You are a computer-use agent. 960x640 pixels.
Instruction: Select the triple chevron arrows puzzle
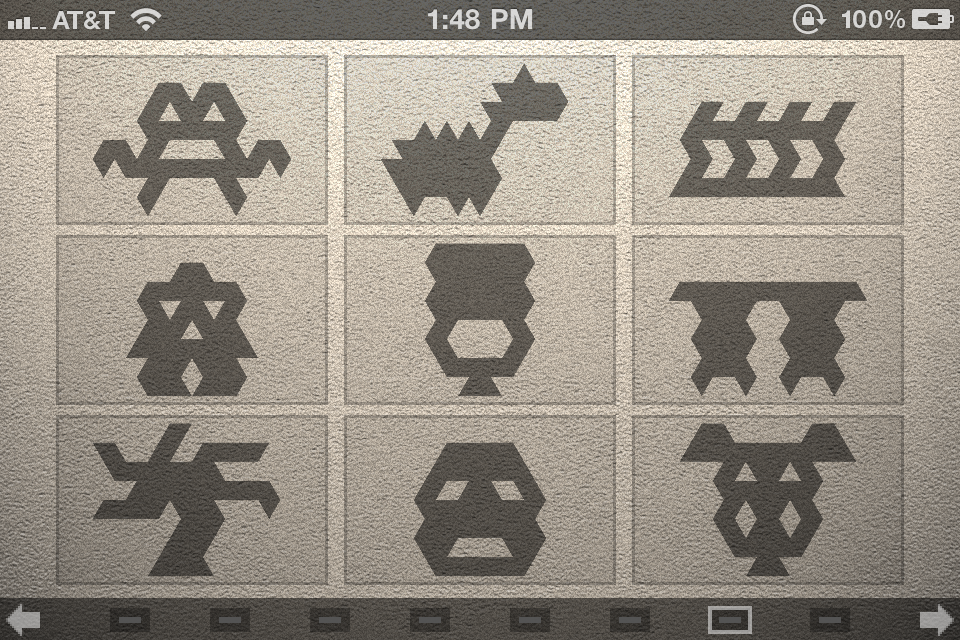(768, 140)
